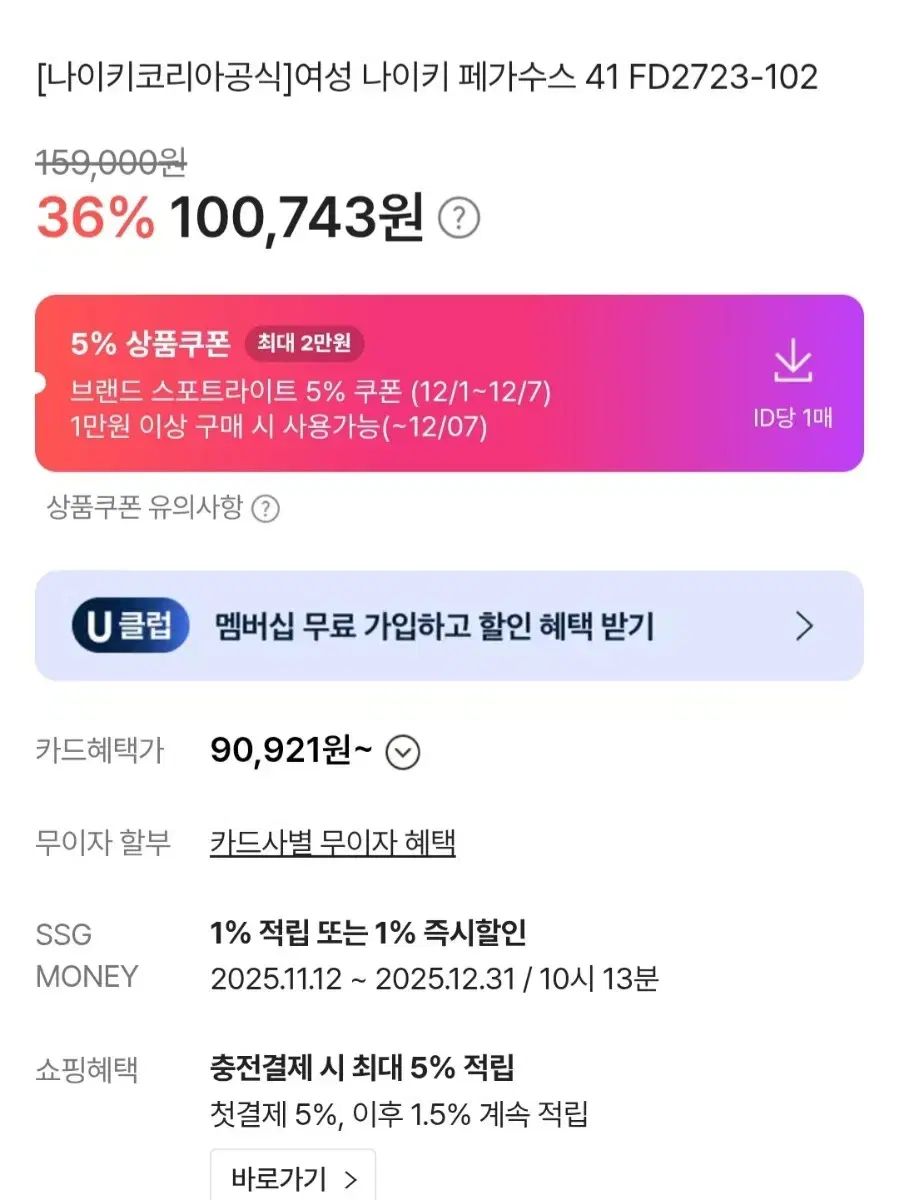Expand the 카드혜택가 90,921원 details
Image resolution: width=899 pixels, height=1200 pixels.
(x=402, y=753)
